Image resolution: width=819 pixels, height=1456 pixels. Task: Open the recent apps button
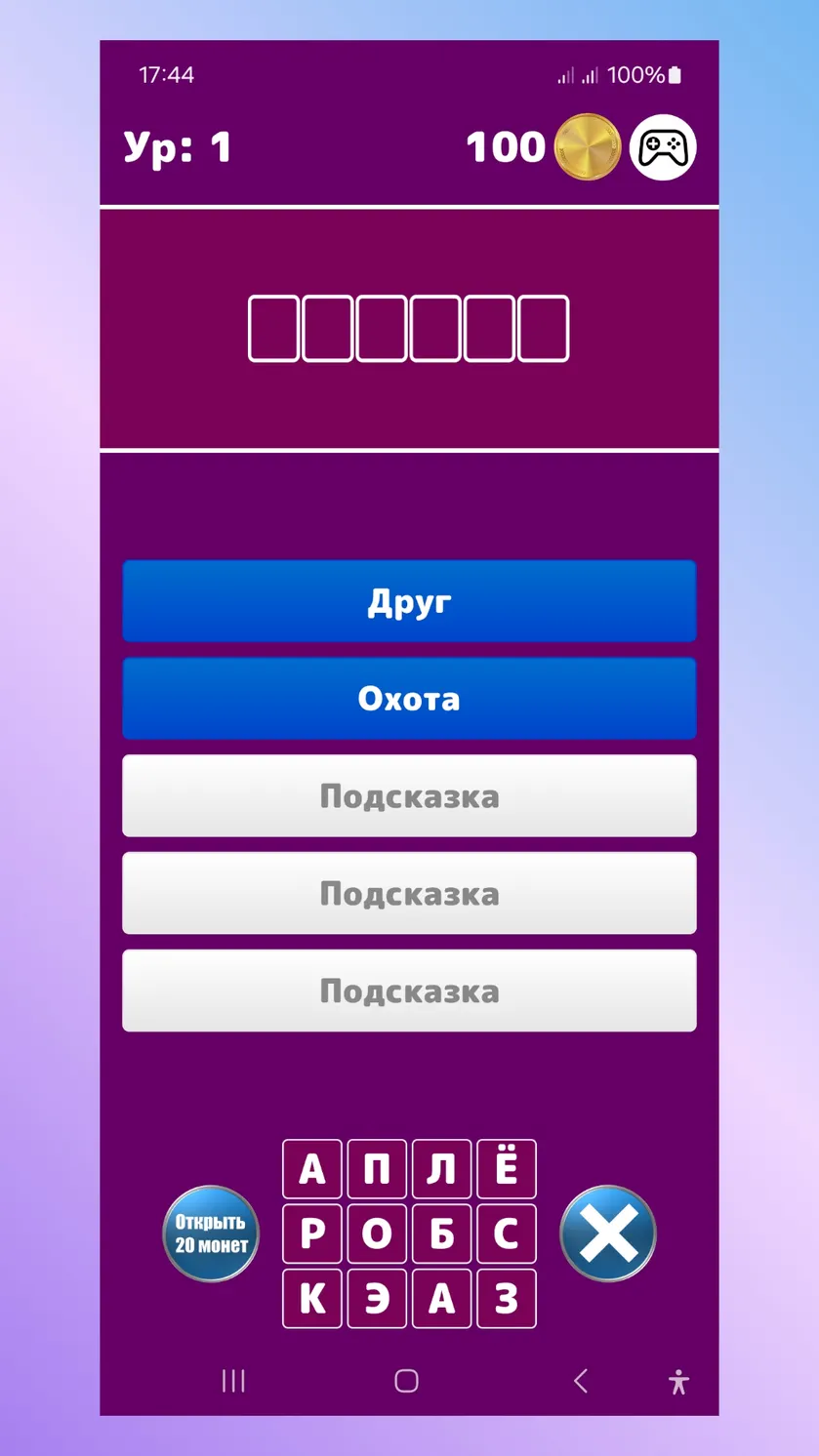coord(233,1381)
